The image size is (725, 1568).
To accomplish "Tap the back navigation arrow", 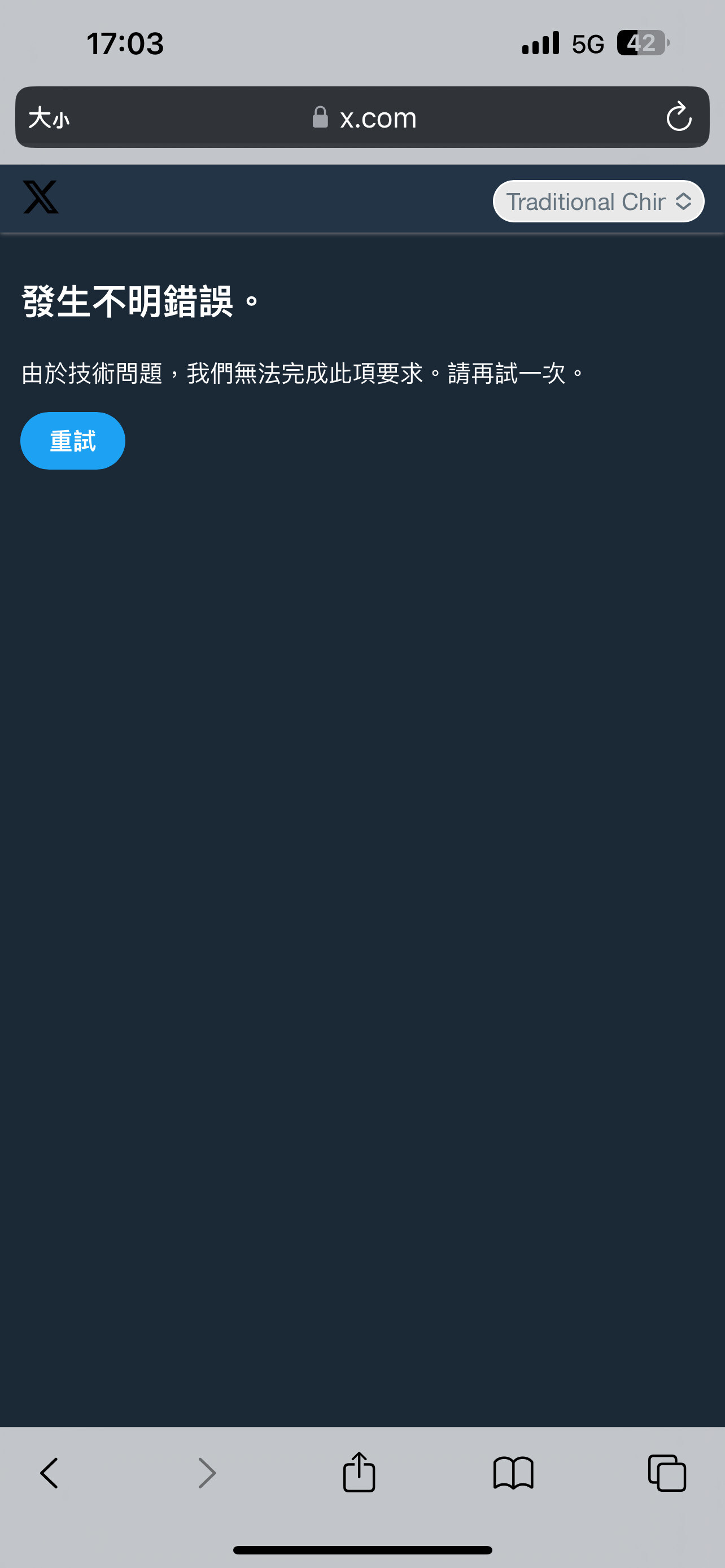I will pyautogui.click(x=49, y=1473).
